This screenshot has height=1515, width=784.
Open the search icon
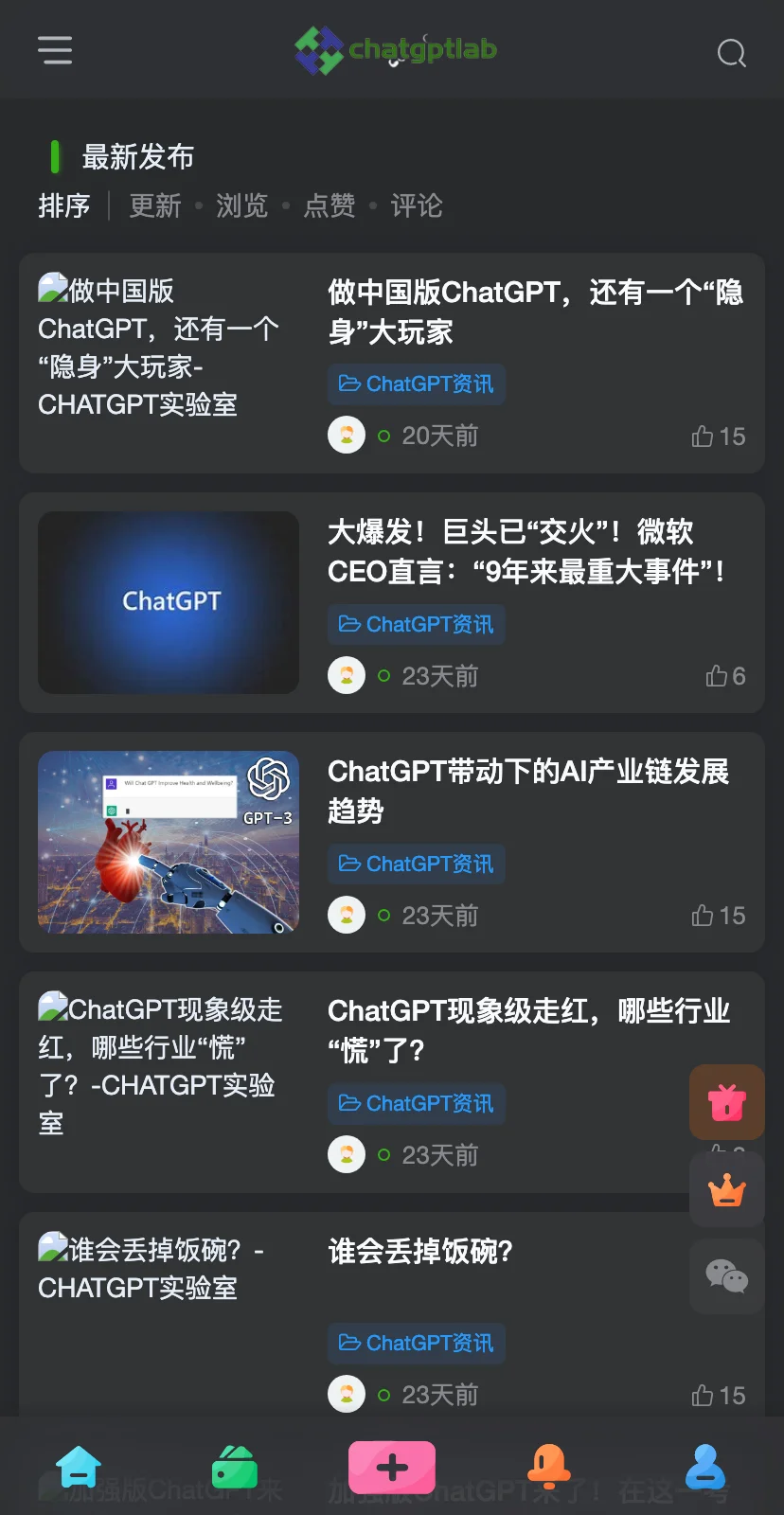[731, 53]
